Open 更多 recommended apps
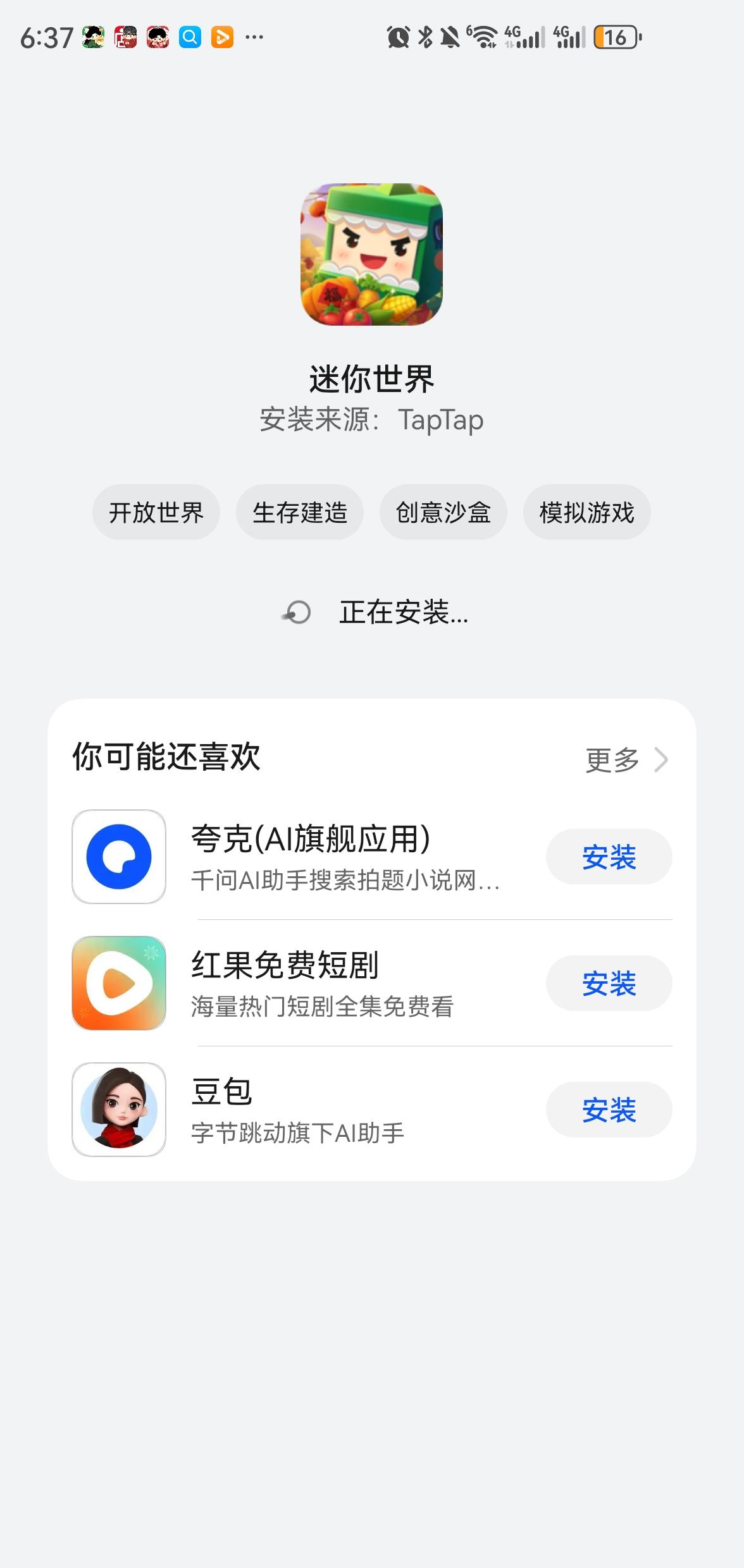Viewport: 744px width, 1568px height. [x=626, y=760]
